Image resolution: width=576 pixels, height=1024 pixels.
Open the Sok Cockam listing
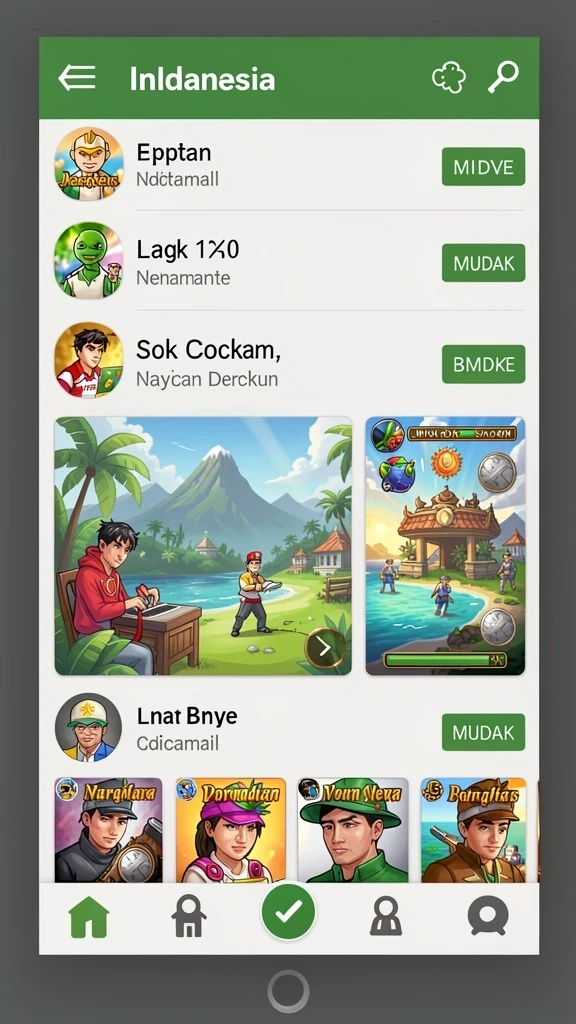[x=289, y=361]
